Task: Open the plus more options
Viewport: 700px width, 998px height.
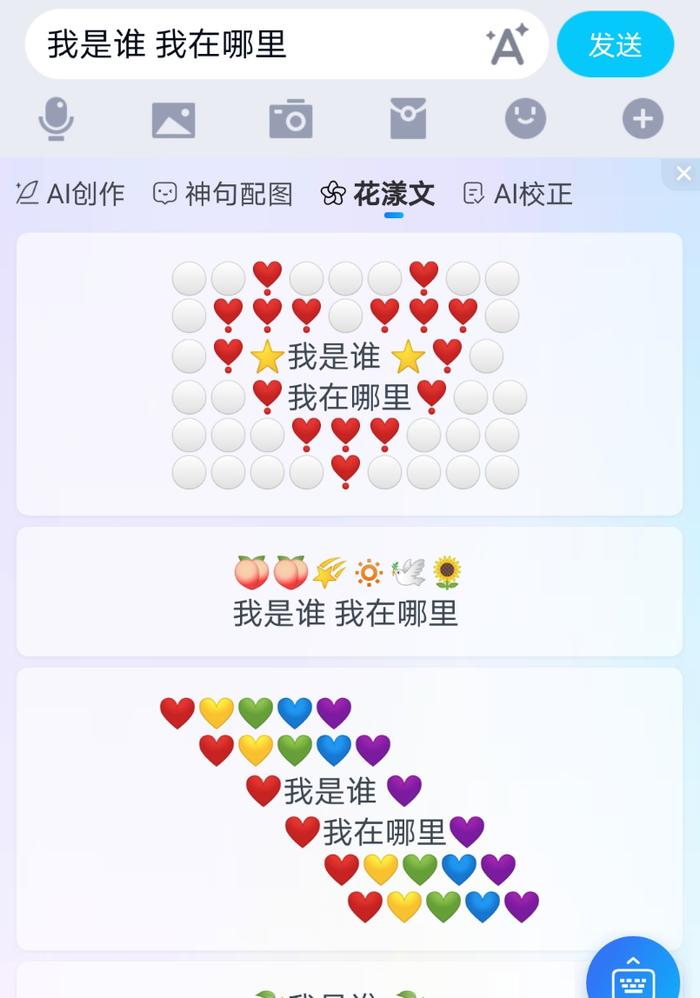Action: (x=643, y=120)
